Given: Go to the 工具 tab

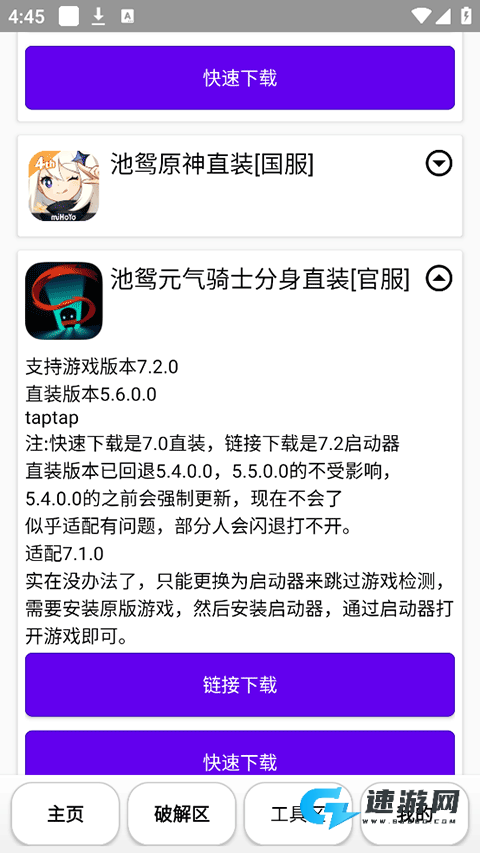Looking at the screenshot, I should click(298, 814).
